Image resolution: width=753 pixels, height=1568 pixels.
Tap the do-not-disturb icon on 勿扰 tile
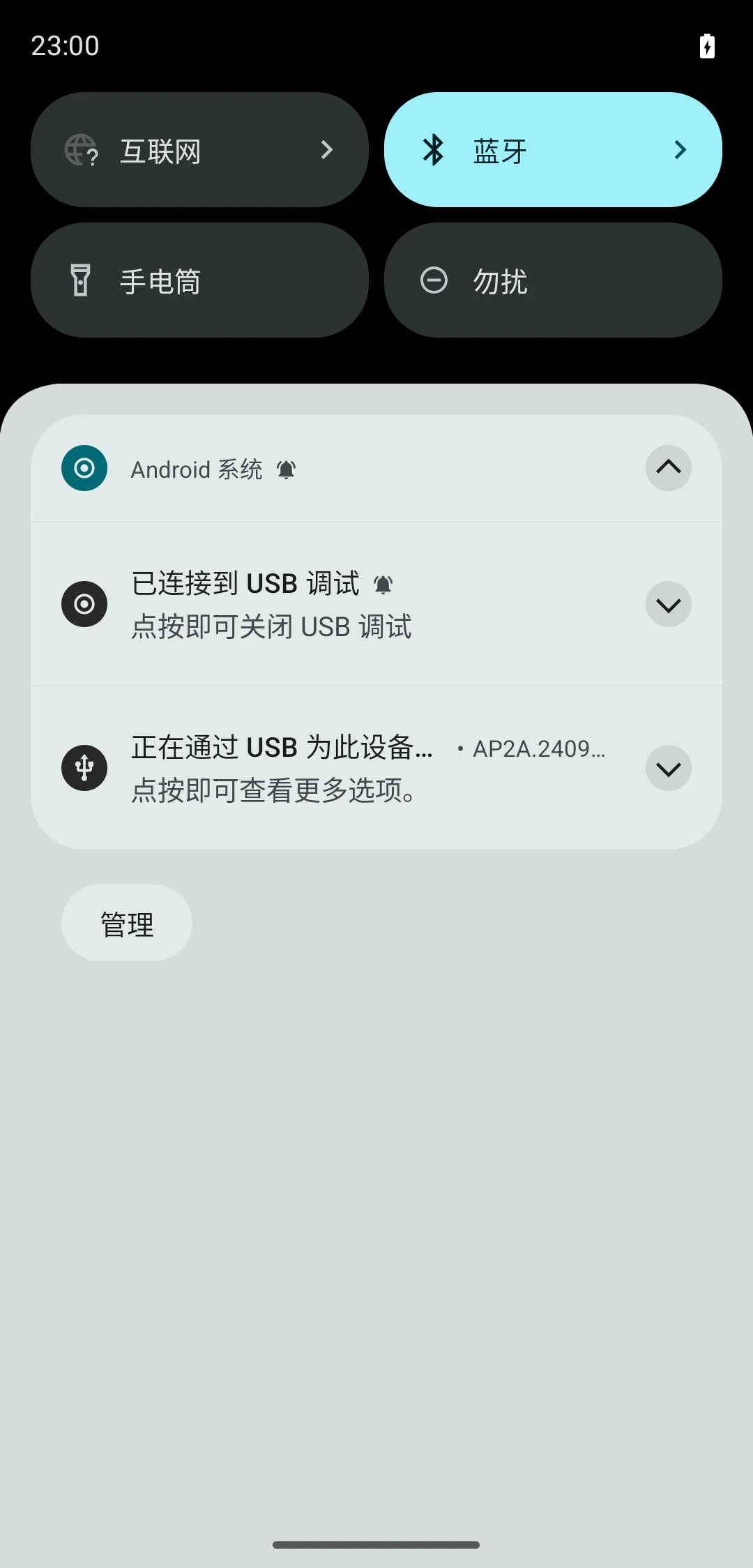tap(434, 280)
